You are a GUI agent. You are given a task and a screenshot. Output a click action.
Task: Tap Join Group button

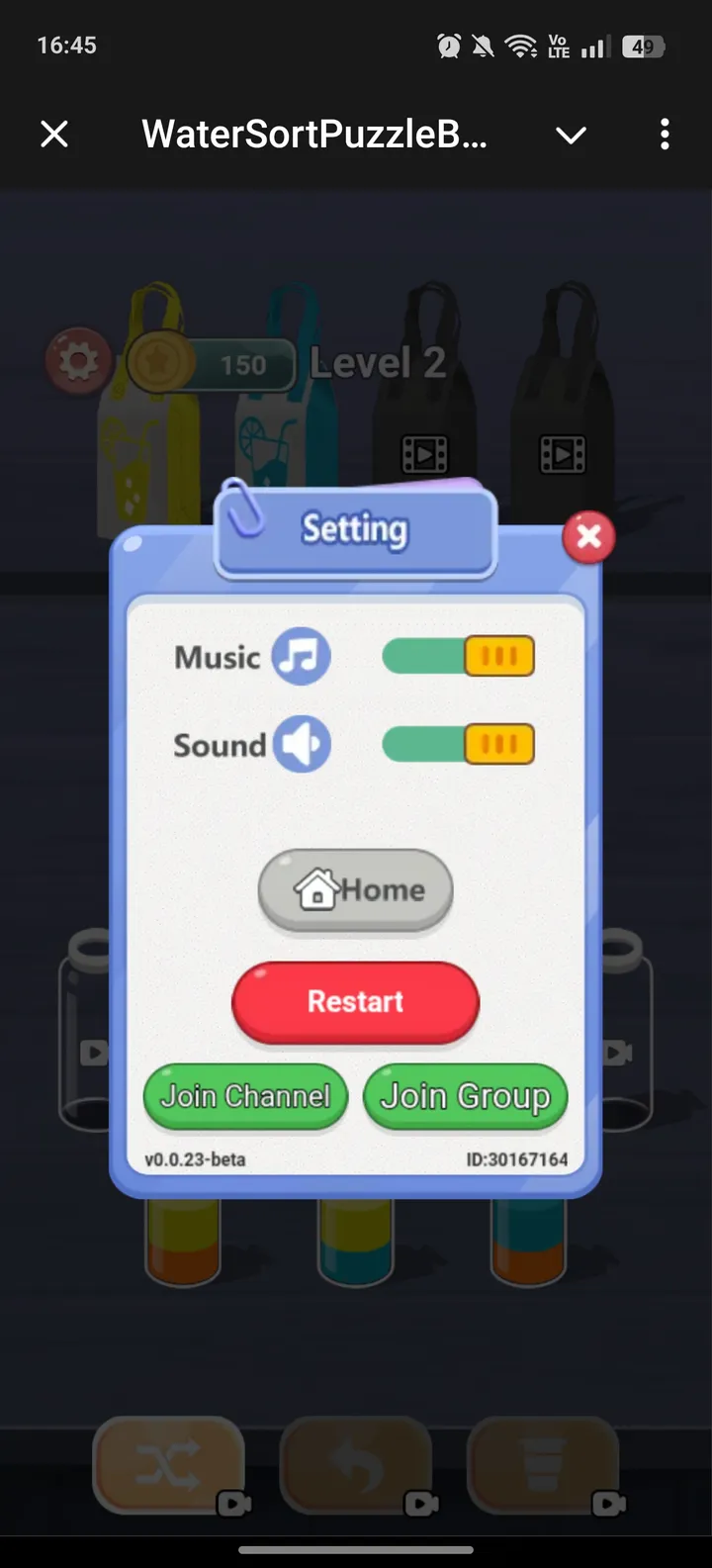pos(465,1096)
